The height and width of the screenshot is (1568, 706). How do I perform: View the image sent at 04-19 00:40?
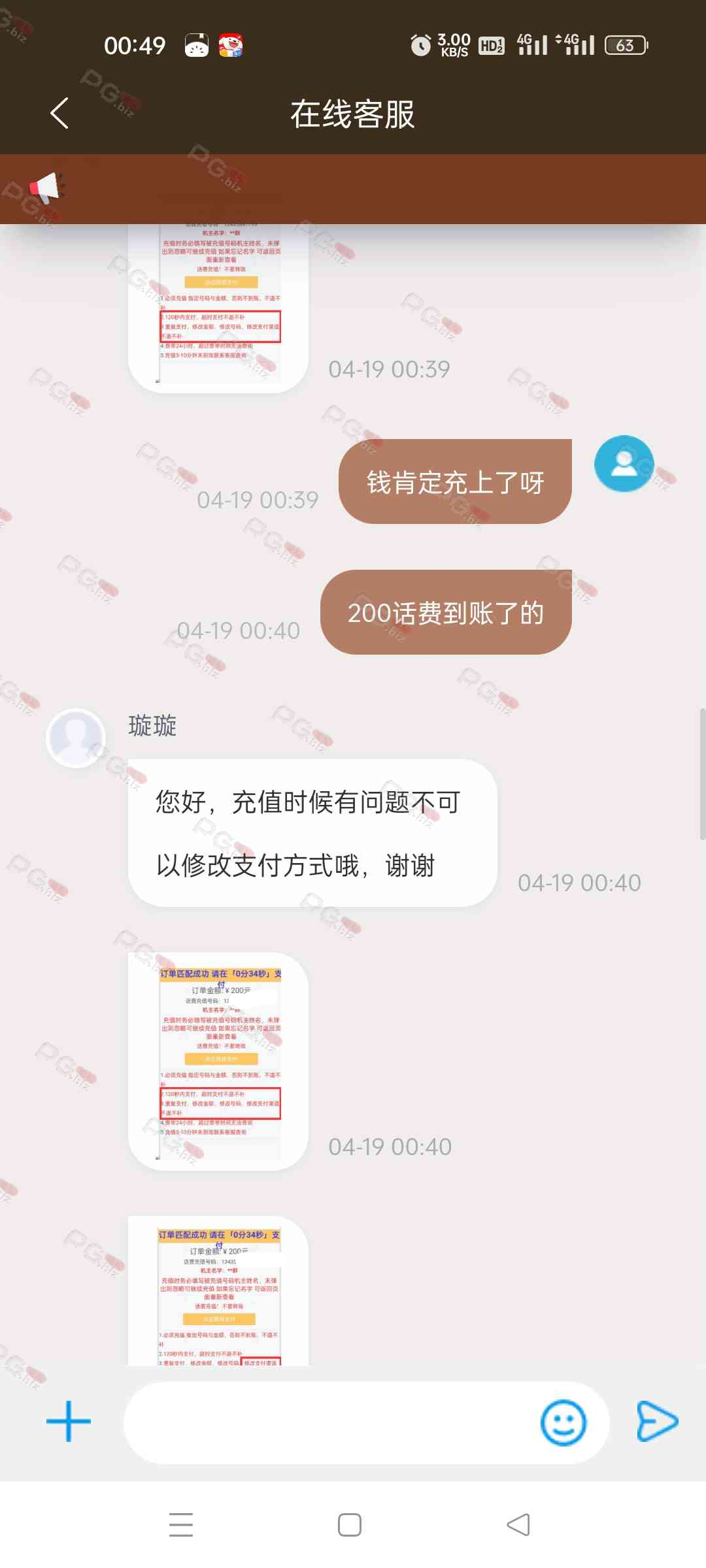pos(218,1062)
